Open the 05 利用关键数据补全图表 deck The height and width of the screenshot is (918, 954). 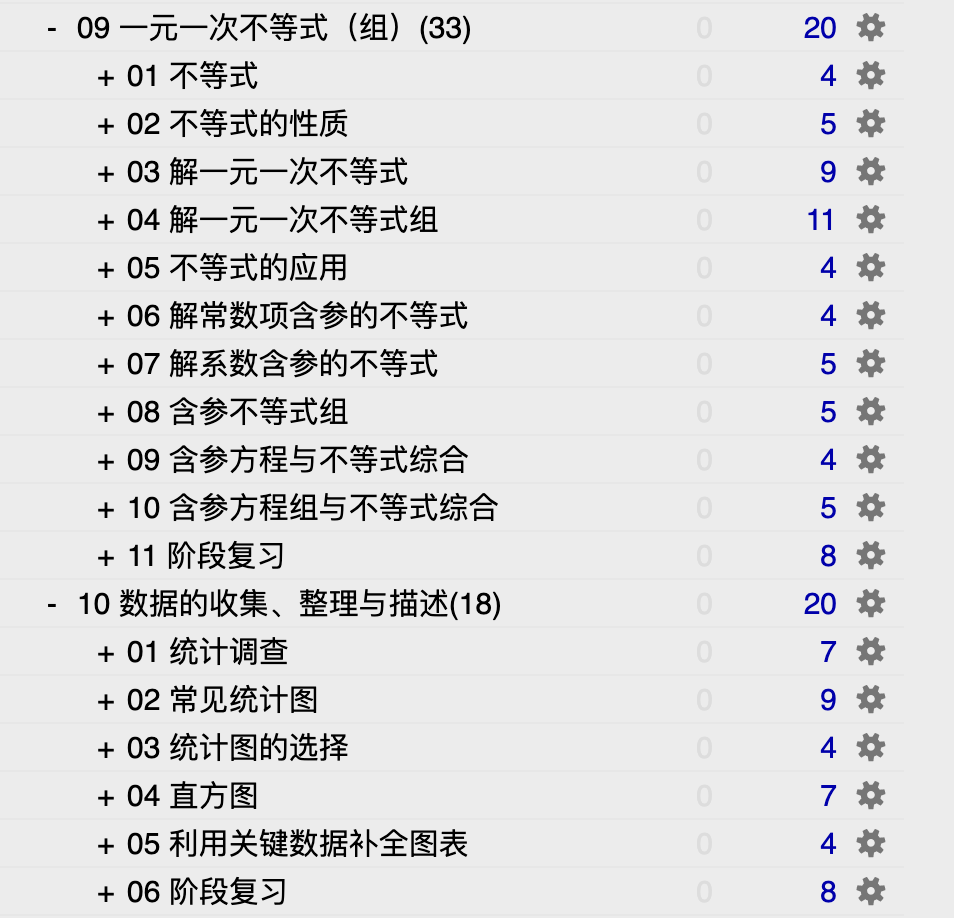point(297,844)
